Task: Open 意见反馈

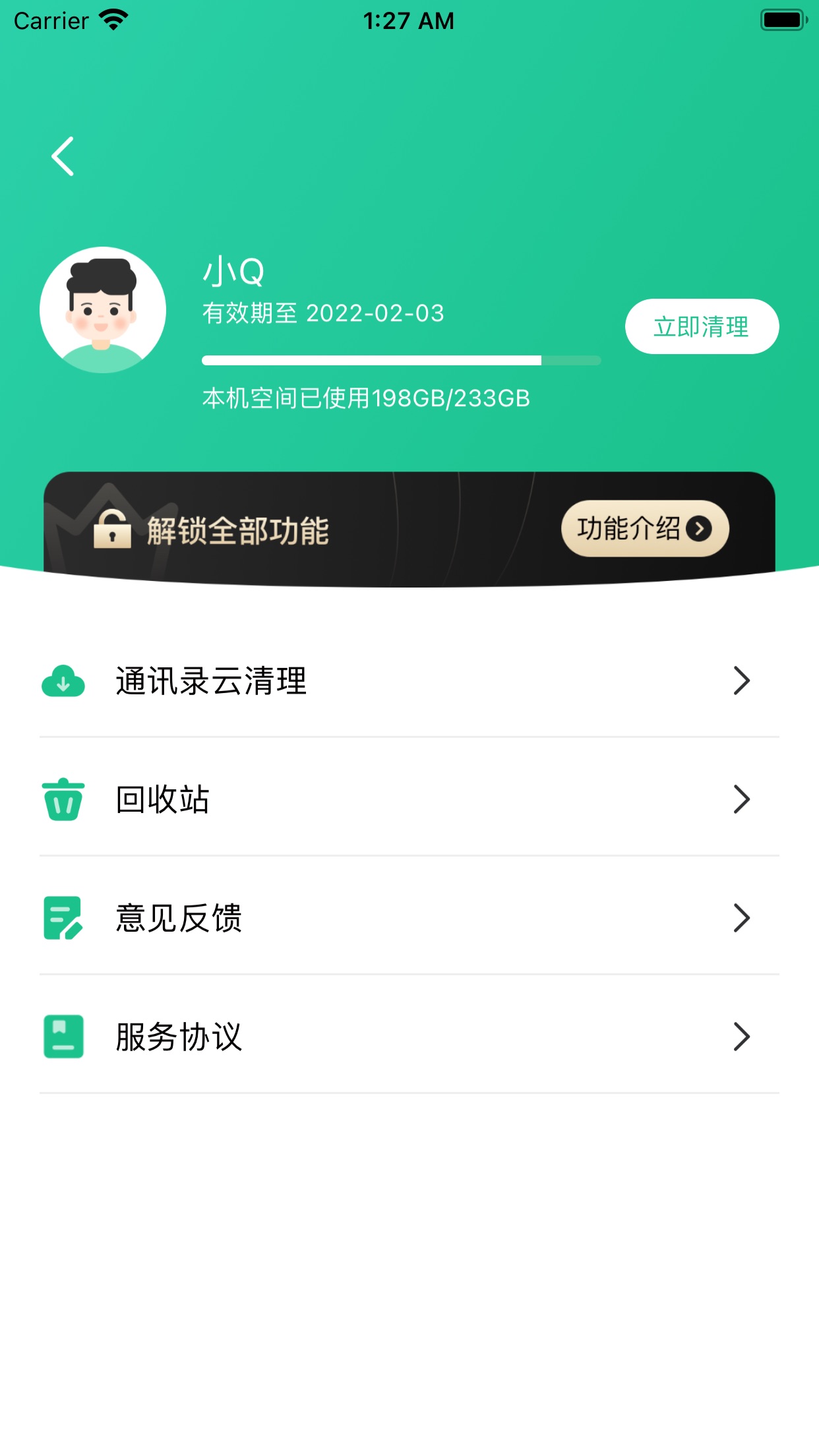Action: pyautogui.click(x=409, y=919)
